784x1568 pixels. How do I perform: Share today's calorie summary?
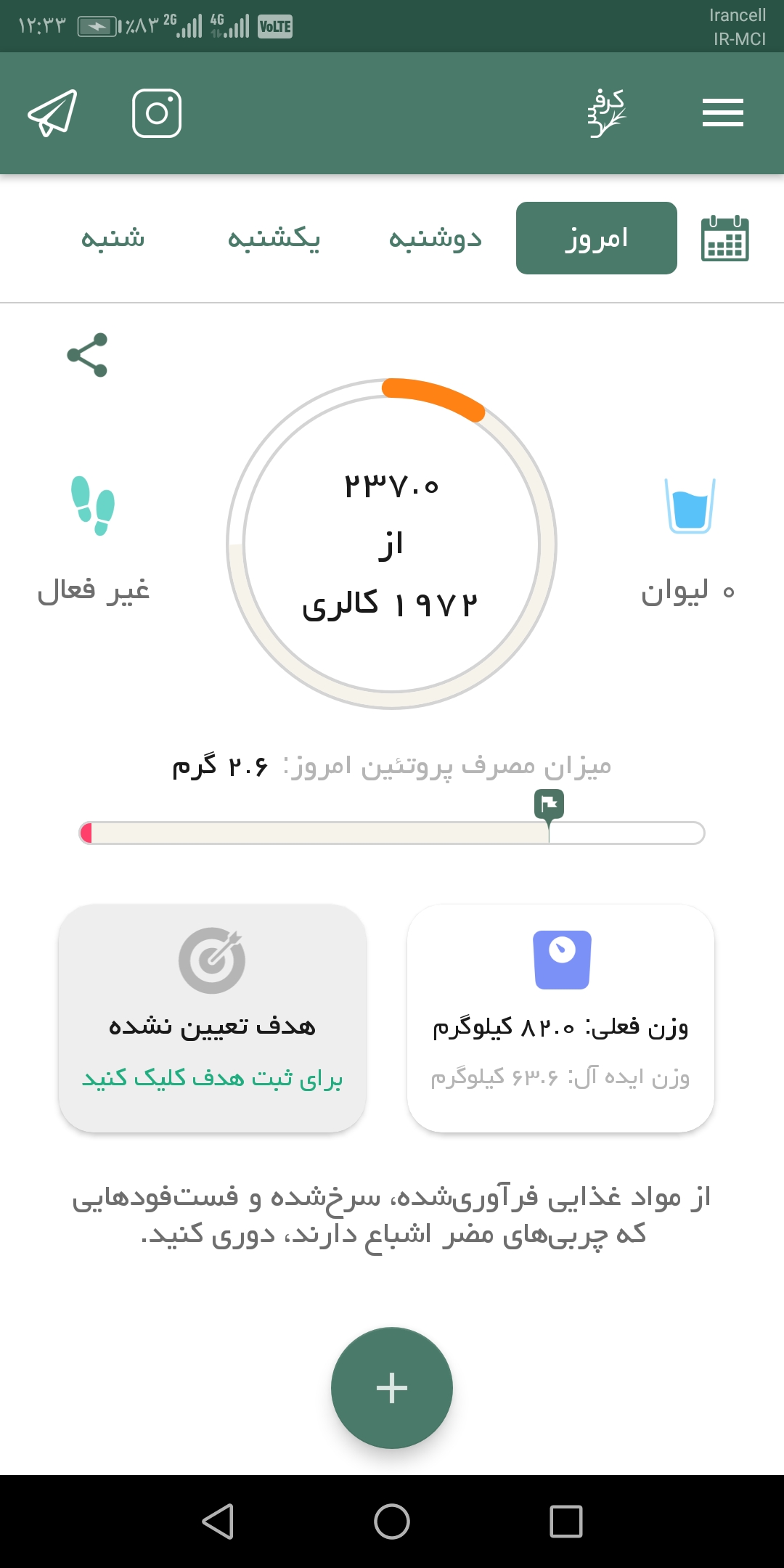pyautogui.click(x=87, y=355)
